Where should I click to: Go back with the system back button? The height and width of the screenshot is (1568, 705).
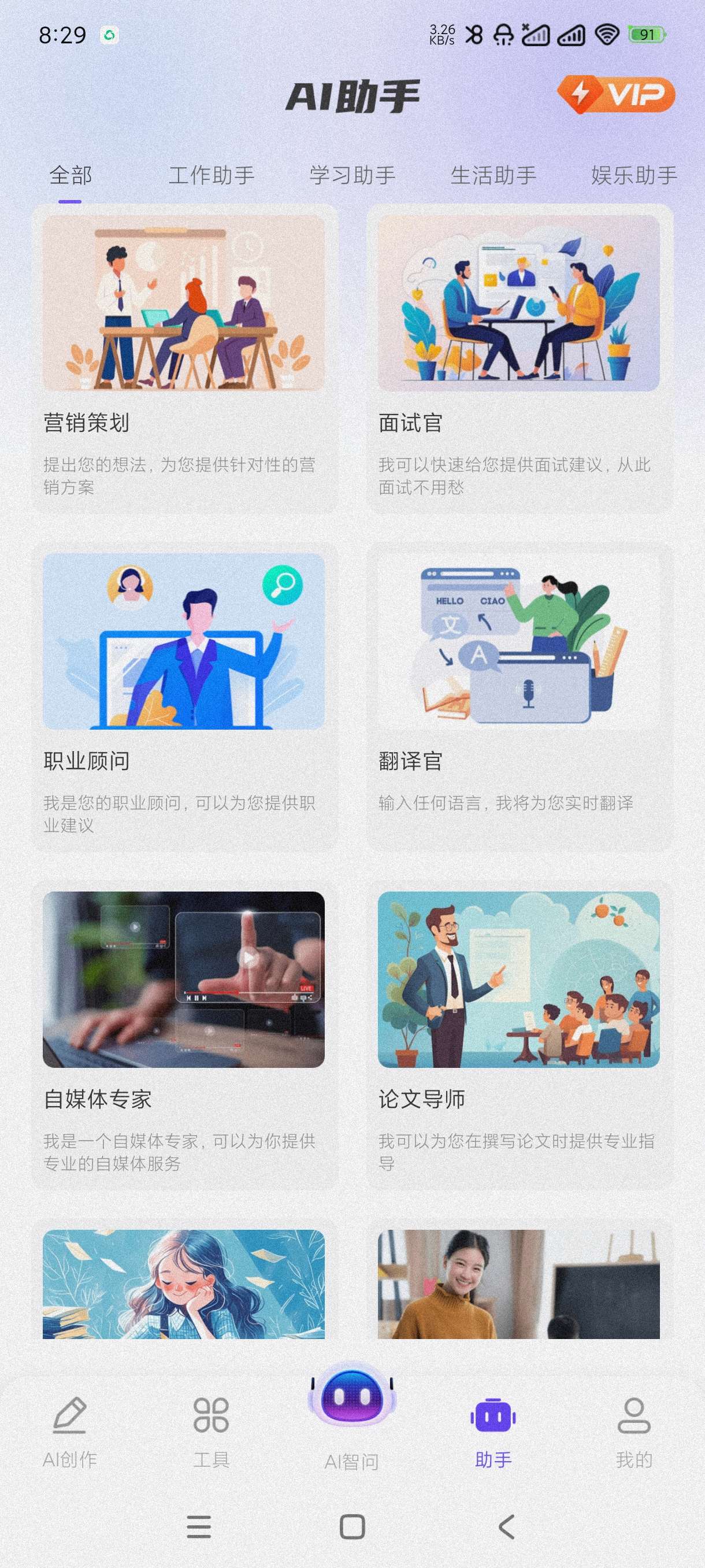coord(506,1527)
